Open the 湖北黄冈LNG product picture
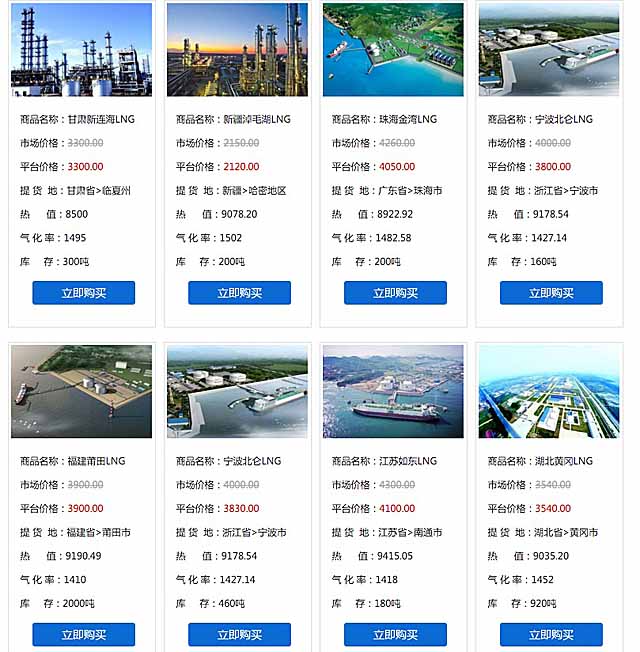Image resolution: width=640 pixels, height=652 pixels. (549, 392)
